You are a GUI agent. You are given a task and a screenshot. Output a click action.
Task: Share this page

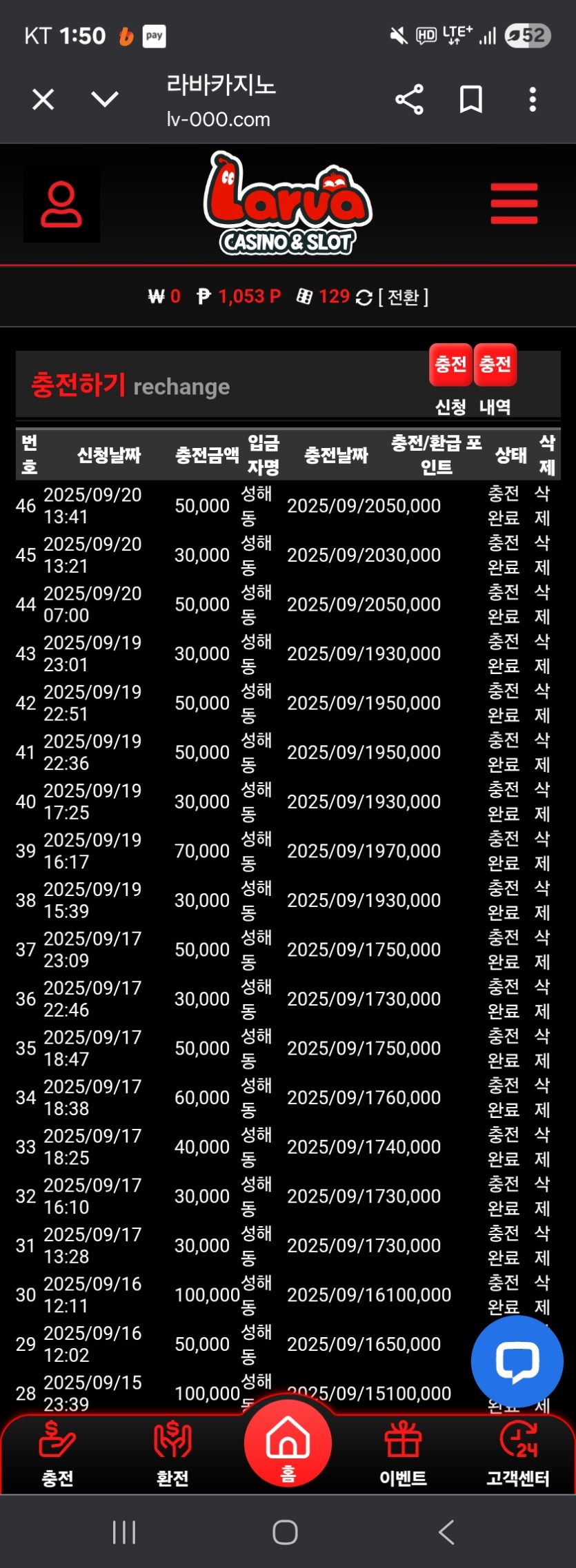click(409, 100)
